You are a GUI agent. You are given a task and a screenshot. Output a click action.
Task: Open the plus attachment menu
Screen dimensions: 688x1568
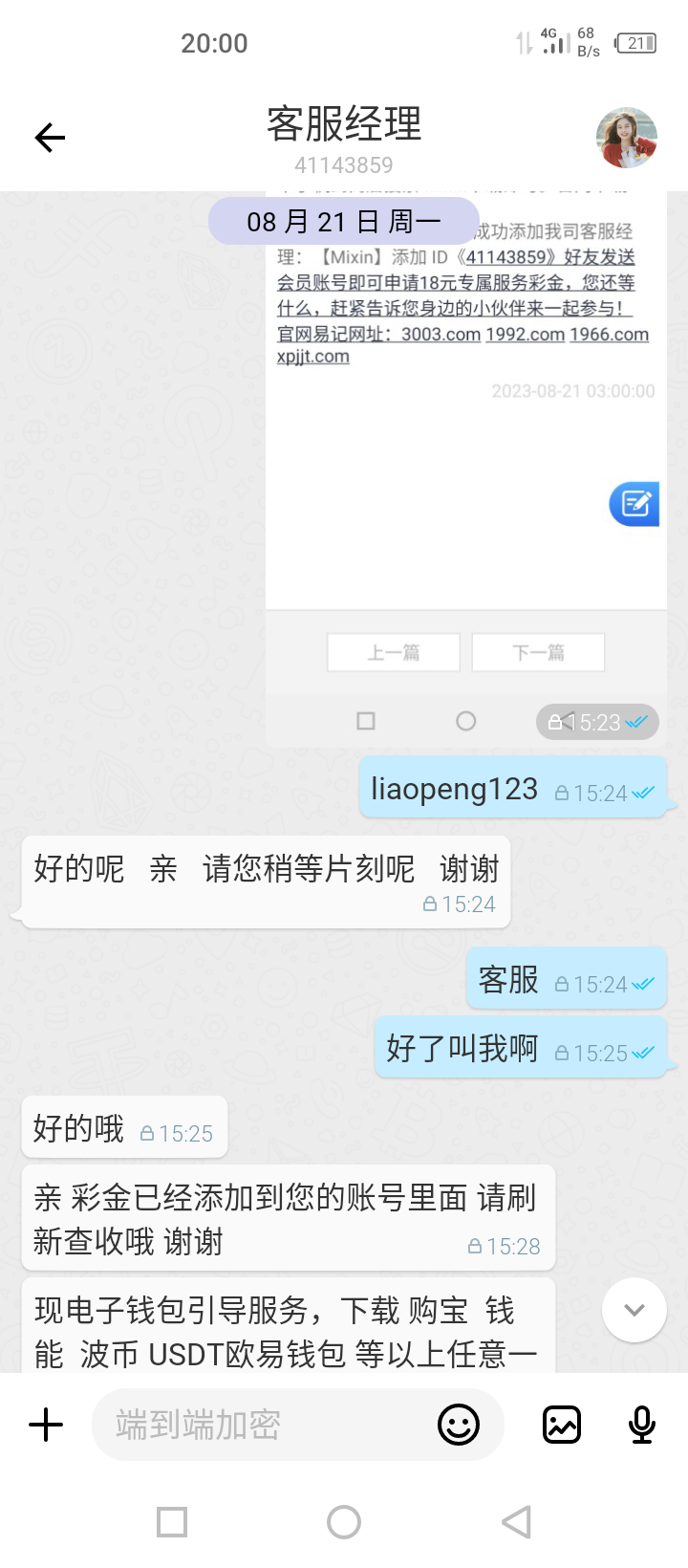46,1425
